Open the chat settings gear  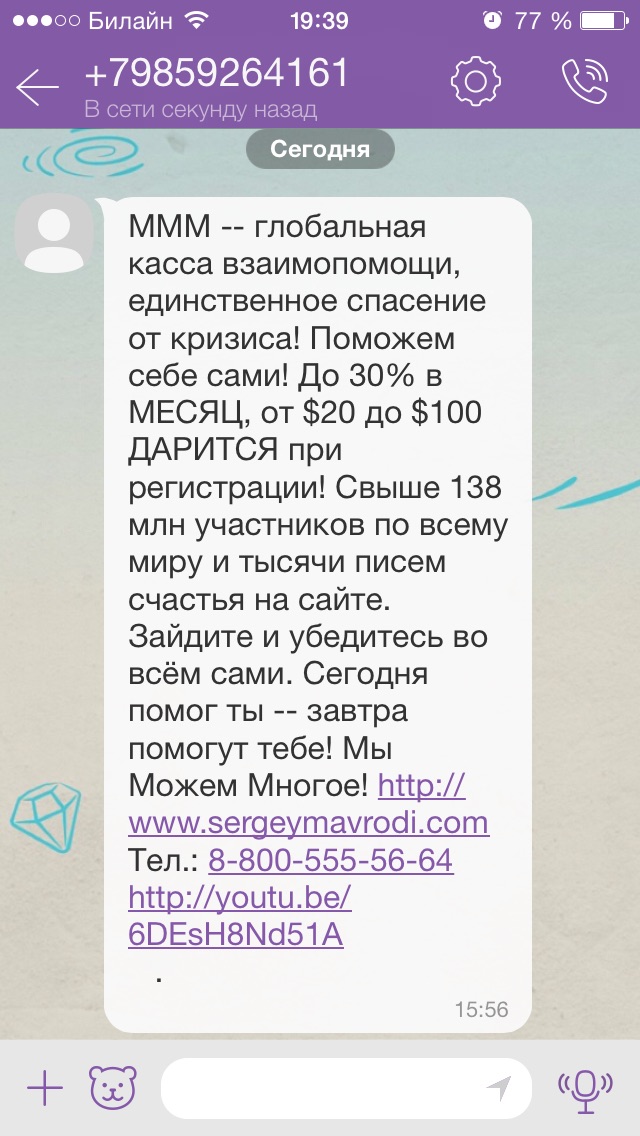coord(474,82)
